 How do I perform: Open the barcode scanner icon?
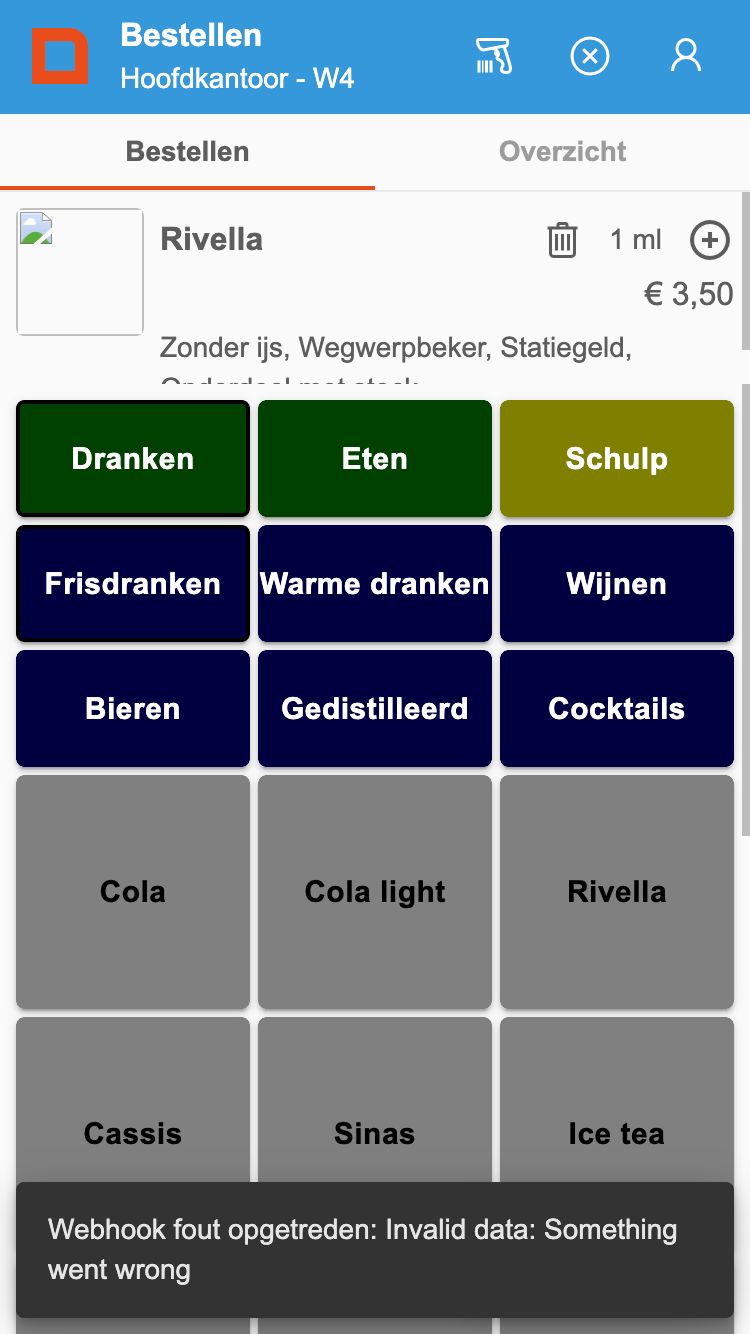(492, 56)
